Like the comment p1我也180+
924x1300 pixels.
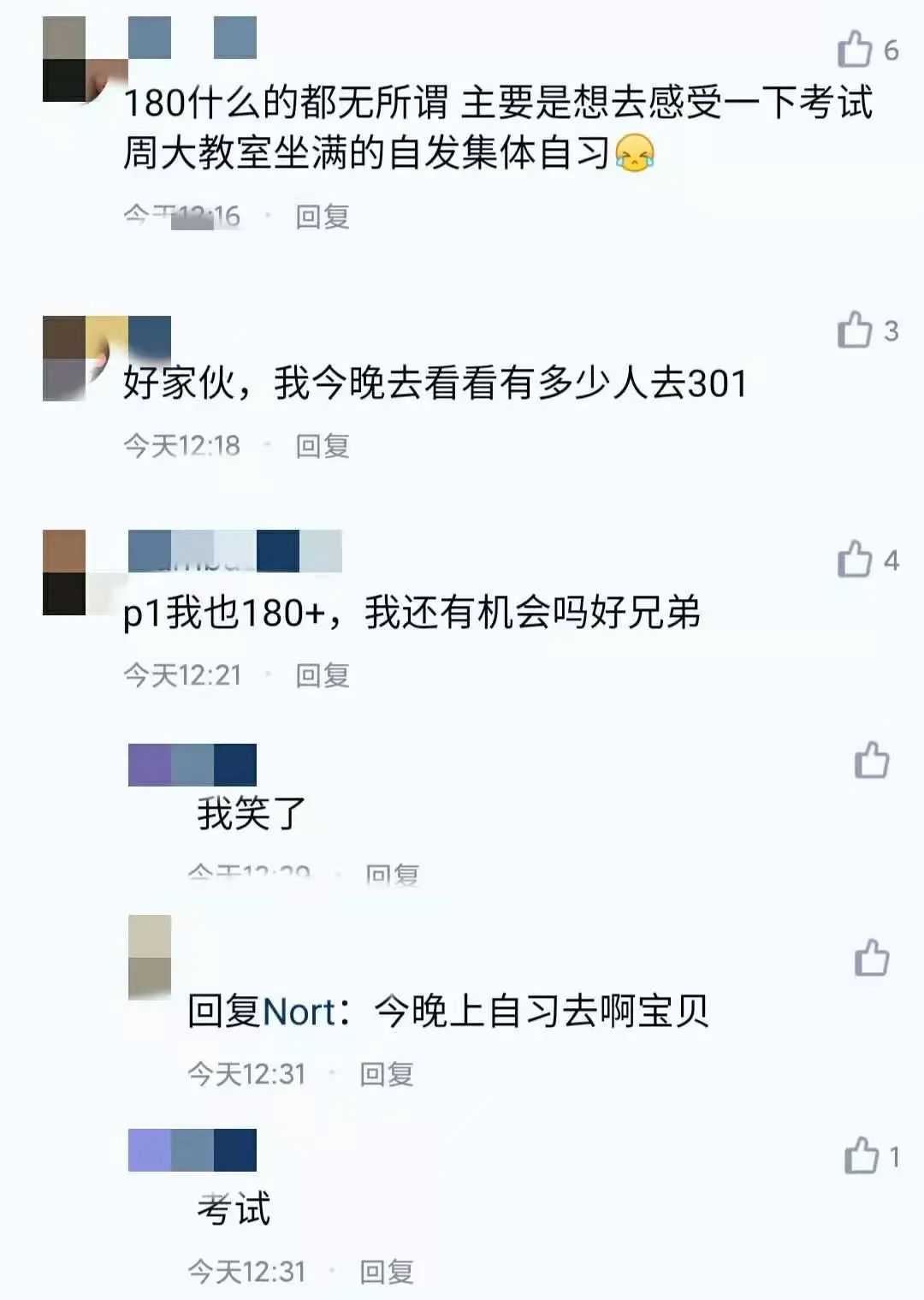pyautogui.click(x=855, y=561)
